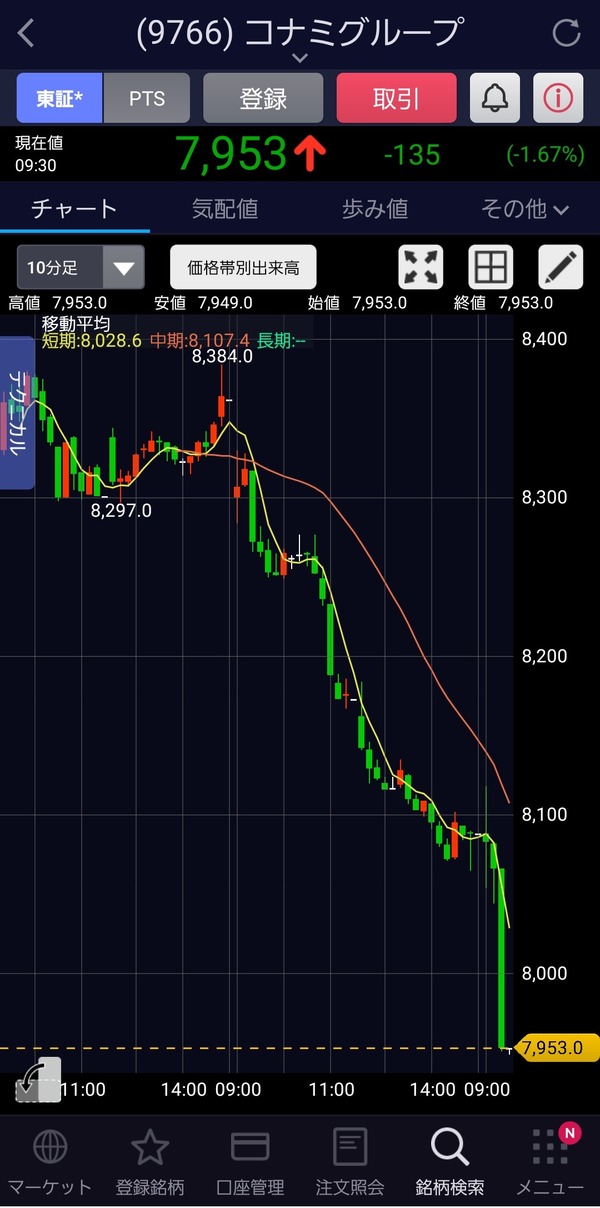This screenshot has height=1208, width=600.
Task: Open the grid layout icon
Action: click(491, 267)
